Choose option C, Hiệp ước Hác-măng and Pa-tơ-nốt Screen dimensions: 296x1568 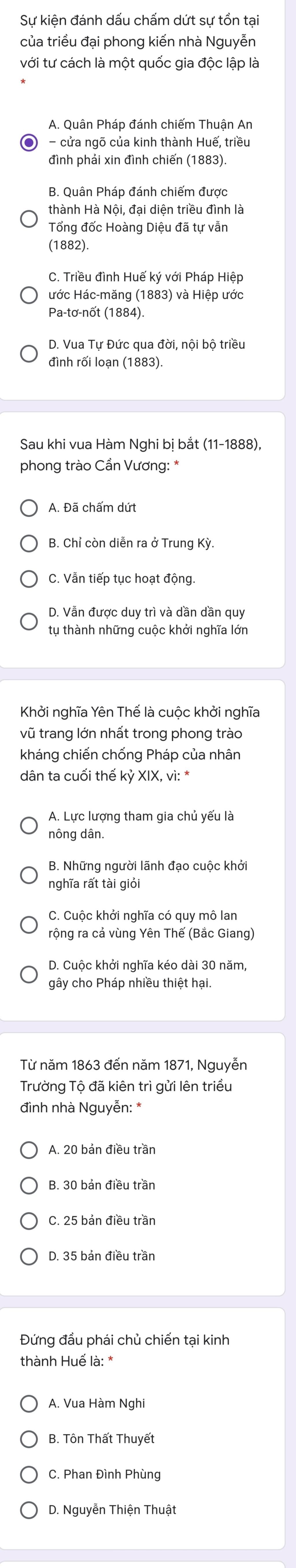click(29, 295)
